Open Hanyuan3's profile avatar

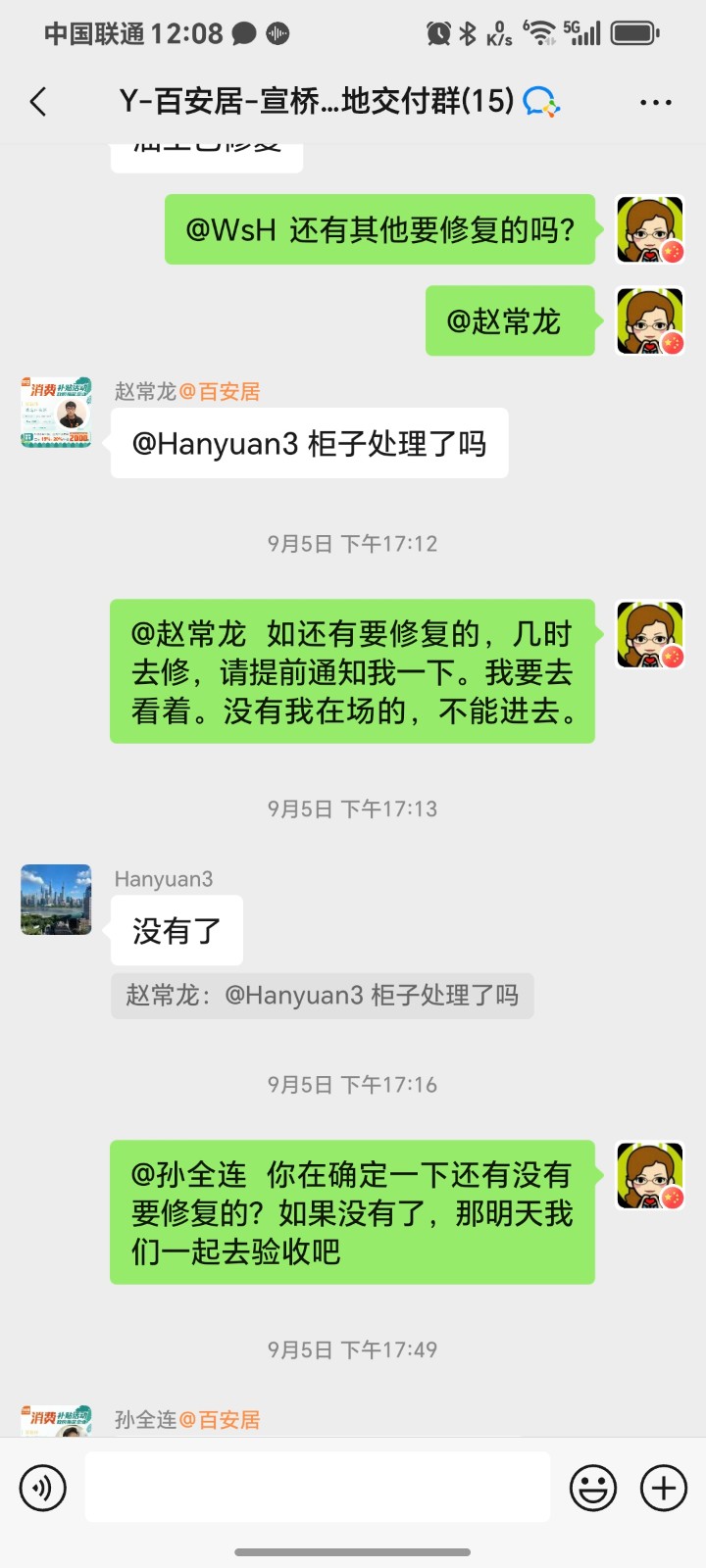(x=56, y=900)
